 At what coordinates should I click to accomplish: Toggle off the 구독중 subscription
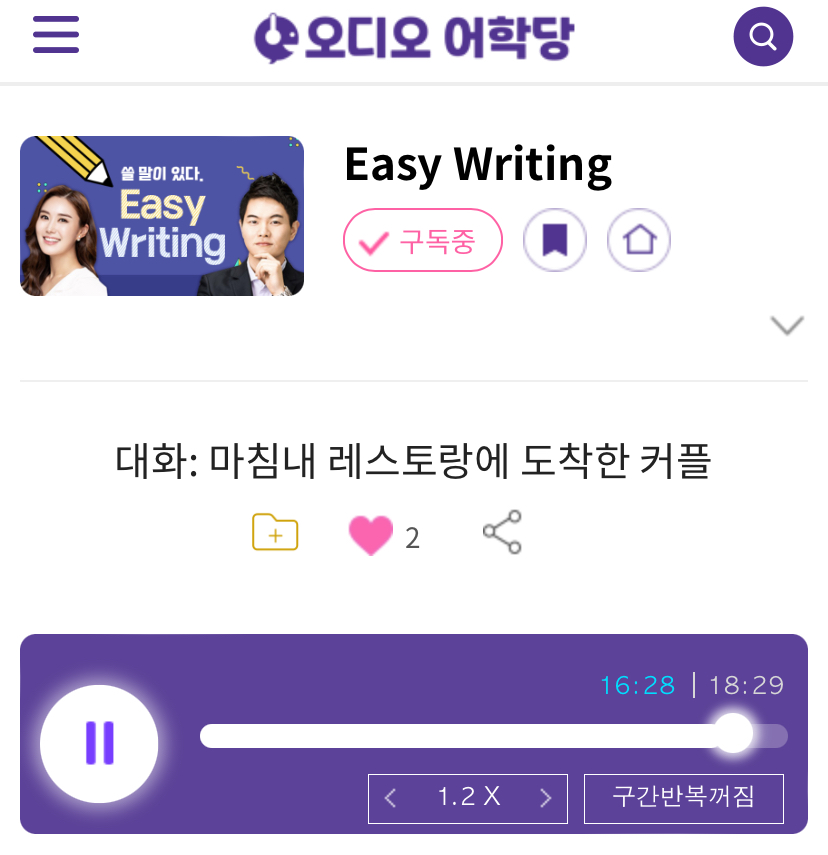(422, 240)
